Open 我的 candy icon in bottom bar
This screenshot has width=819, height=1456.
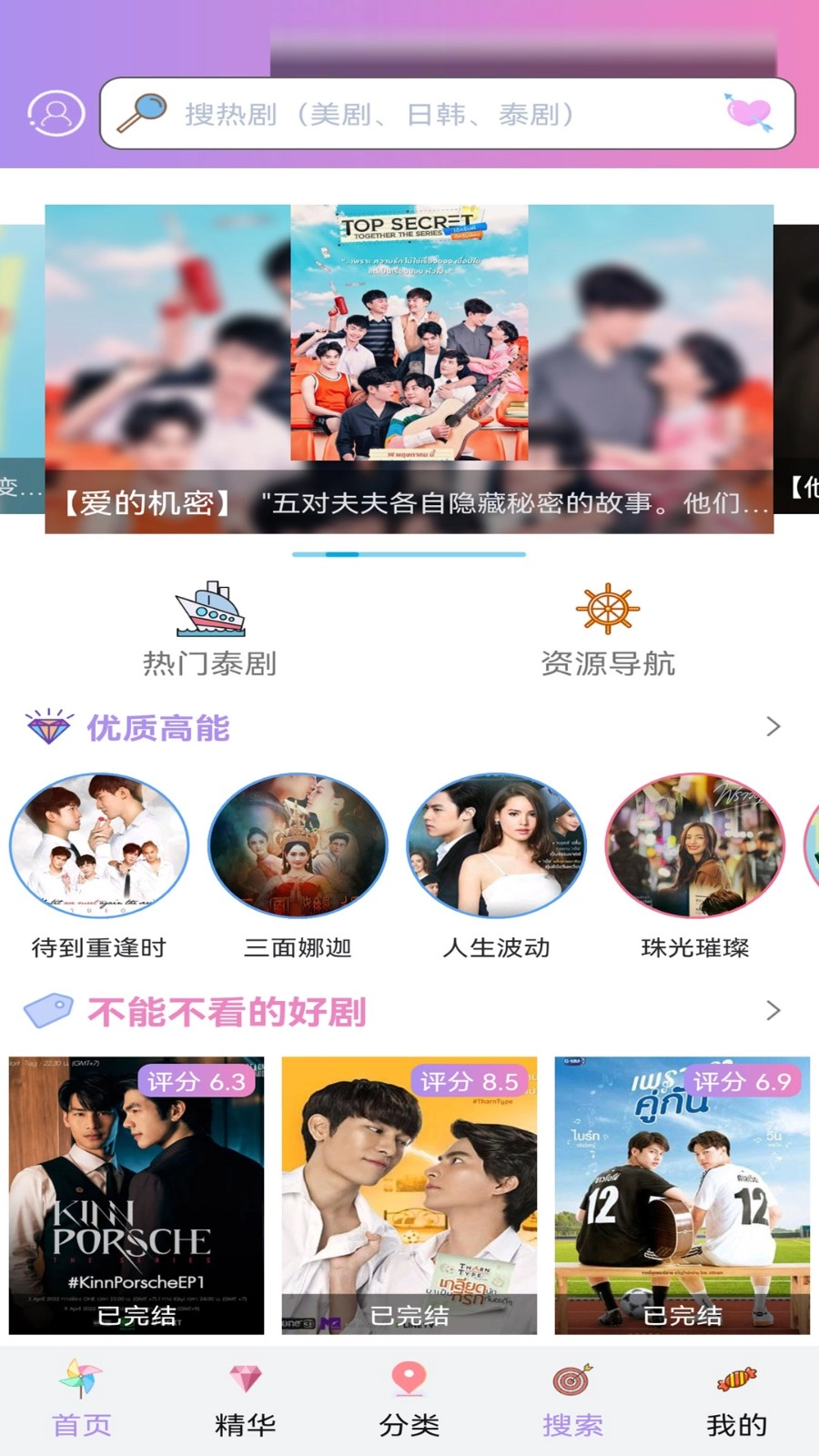735,1381
